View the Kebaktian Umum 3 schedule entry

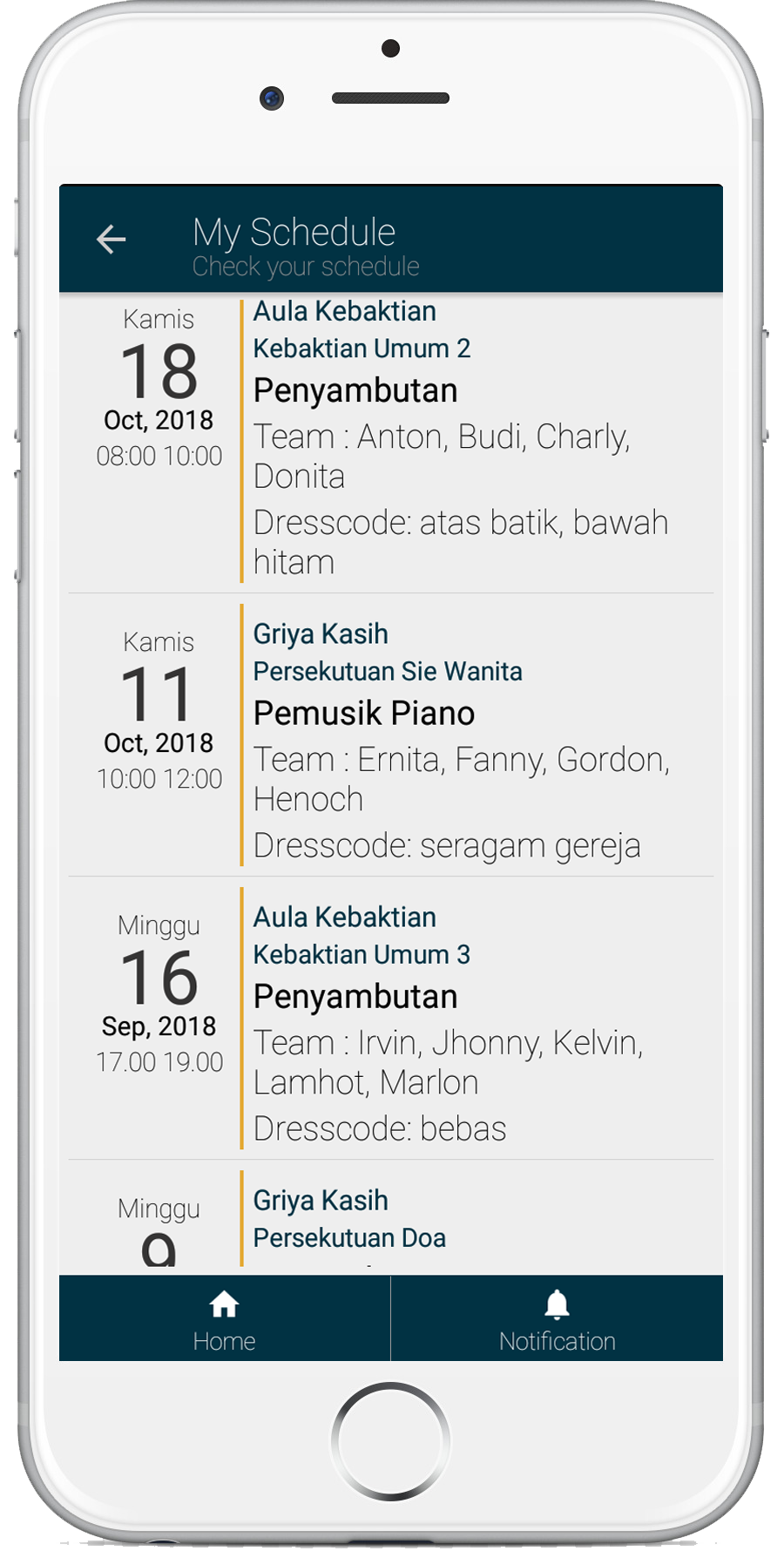pyautogui.click(x=362, y=955)
